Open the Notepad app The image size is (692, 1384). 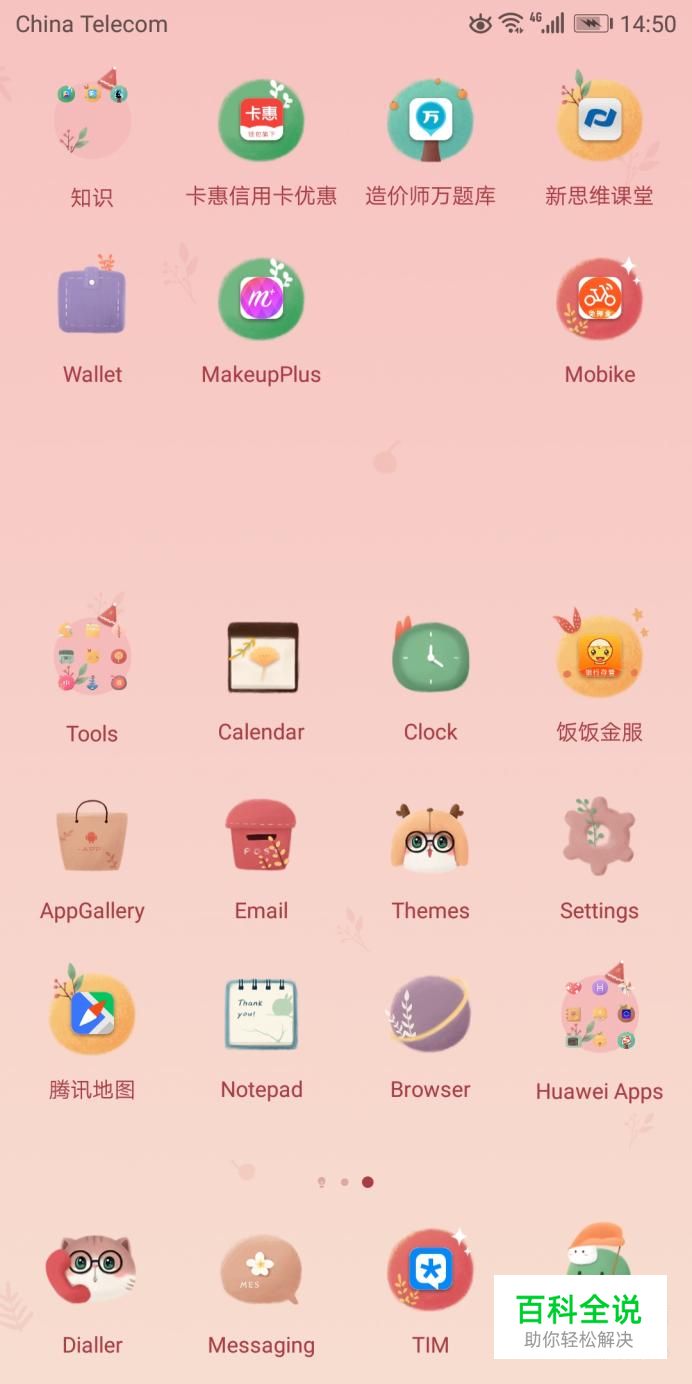coord(261,1015)
